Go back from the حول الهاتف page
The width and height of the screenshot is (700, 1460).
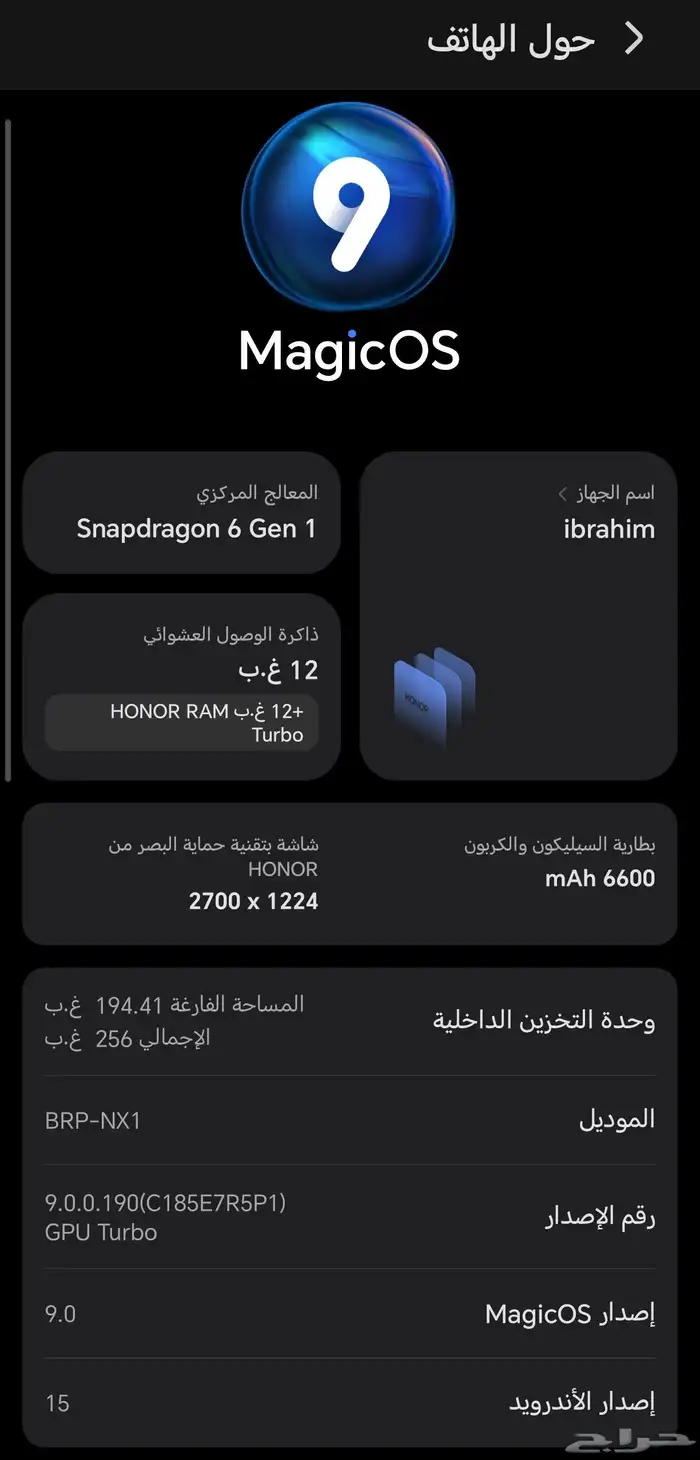pos(634,39)
